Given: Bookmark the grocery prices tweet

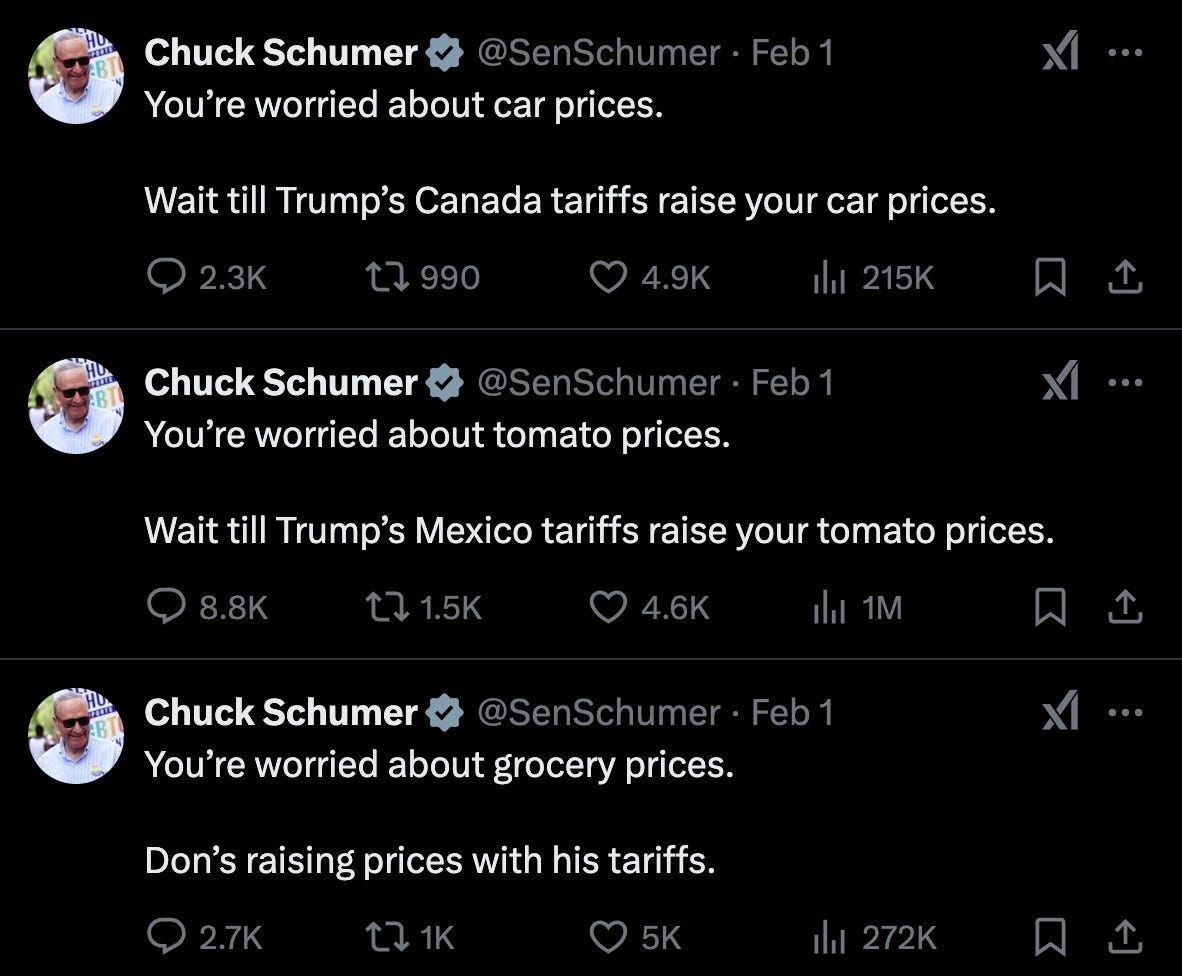Looking at the screenshot, I should (1049, 937).
